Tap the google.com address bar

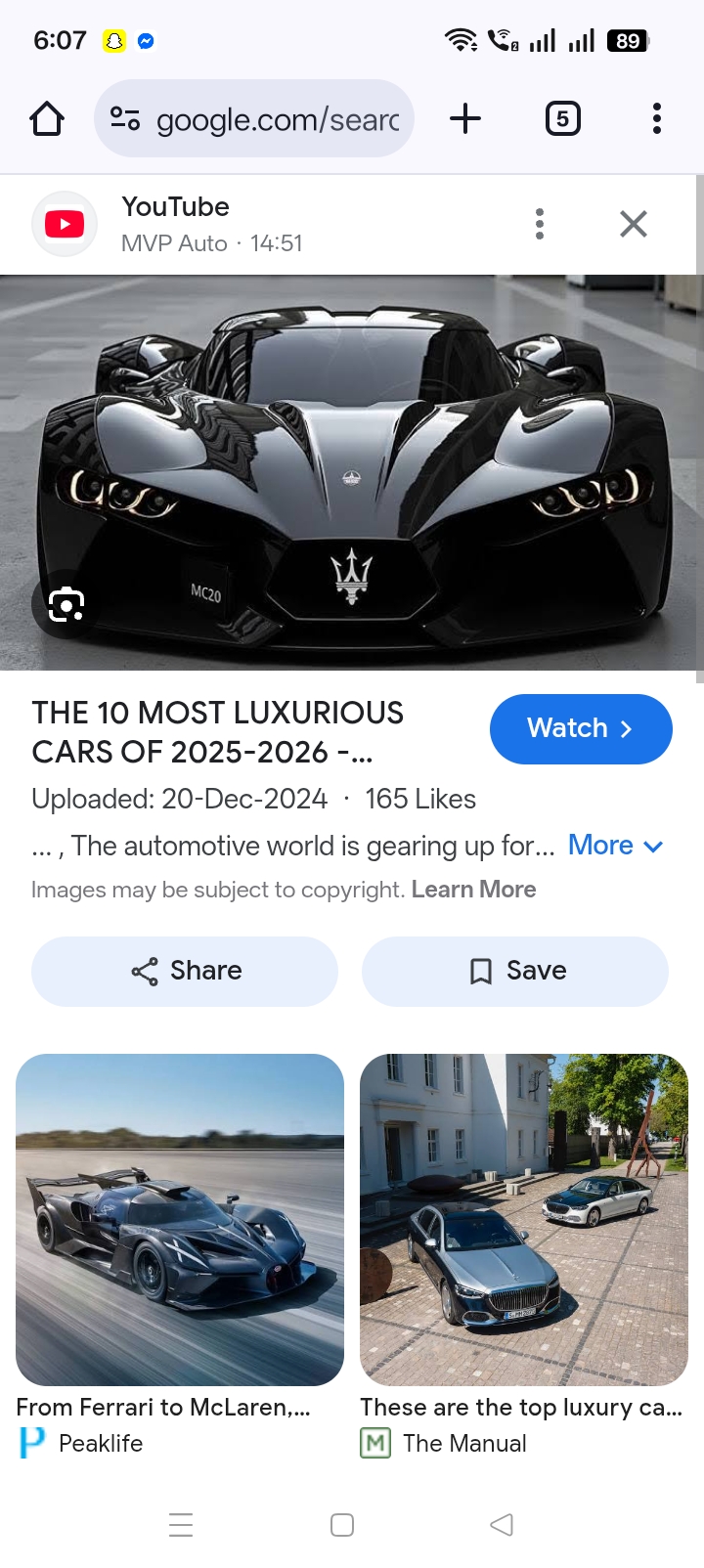254,119
